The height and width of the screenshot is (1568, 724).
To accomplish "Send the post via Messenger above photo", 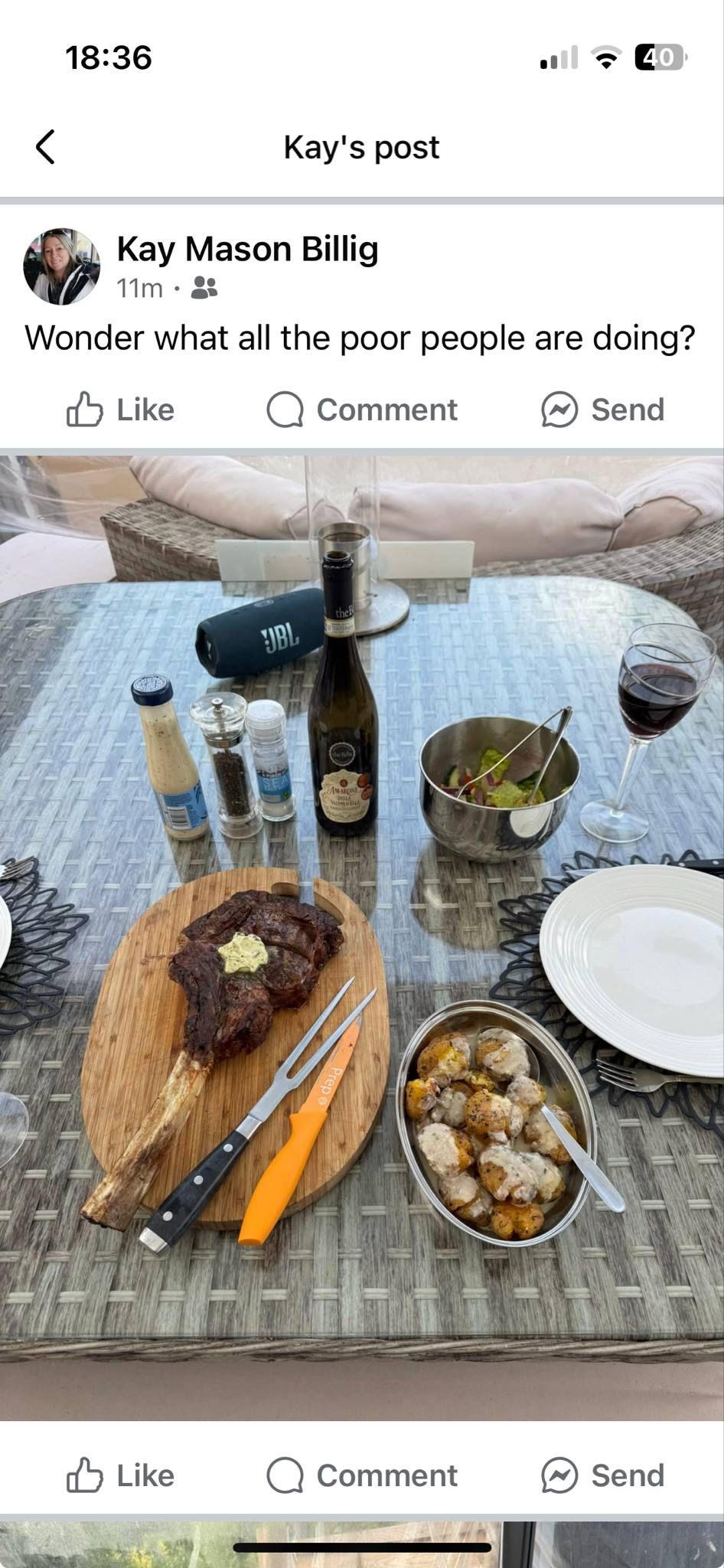I will coord(602,410).
